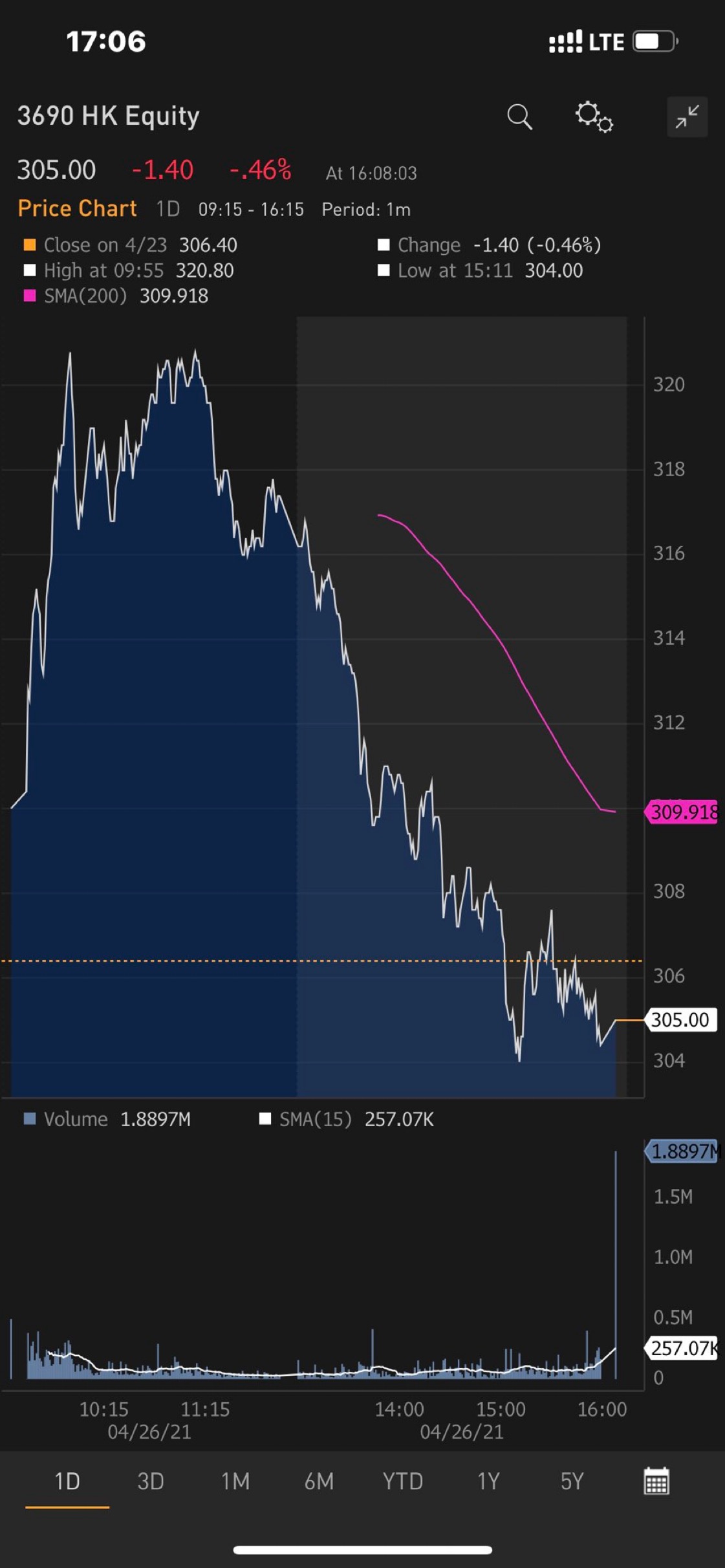This screenshot has width=725, height=1568.
Task: Open the search magnifier icon
Action: pyautogui.click(x=519, y=117)
